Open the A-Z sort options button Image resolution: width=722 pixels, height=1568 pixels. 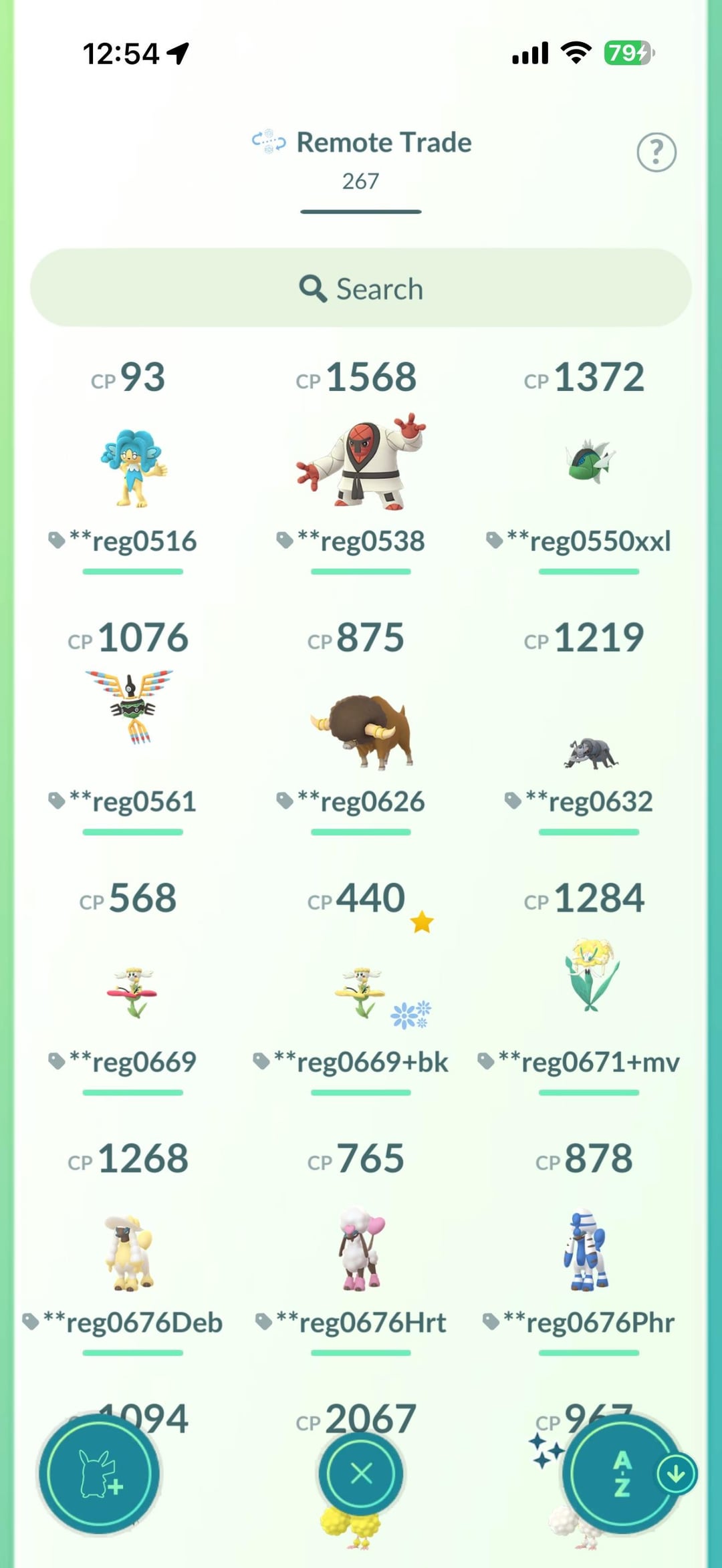coord(622,1474)
